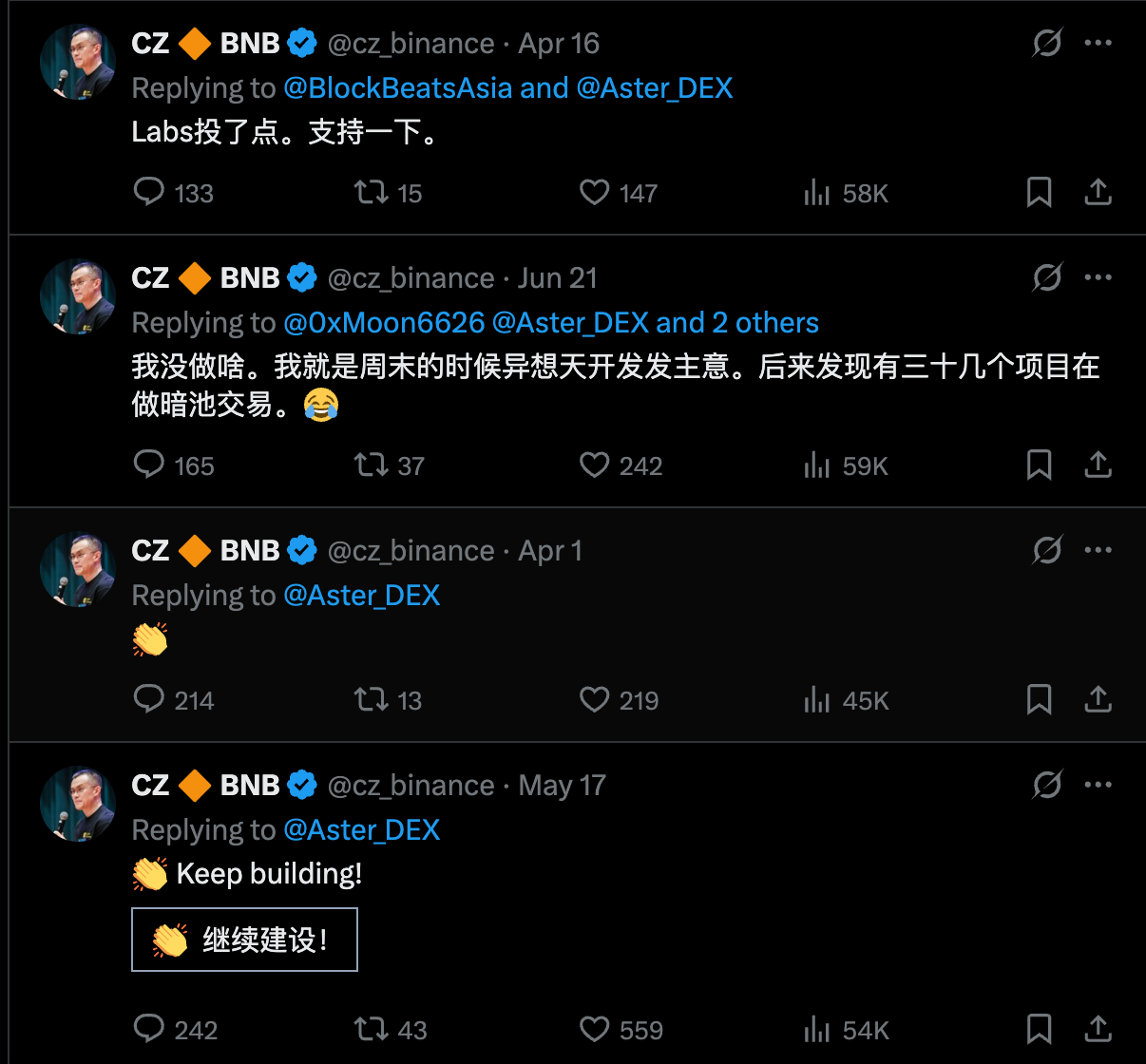This screenshot has height=1064, width=1146.
Task: Open the @cz_binance handle on May 17 tweet
Action: pos(411,786)
